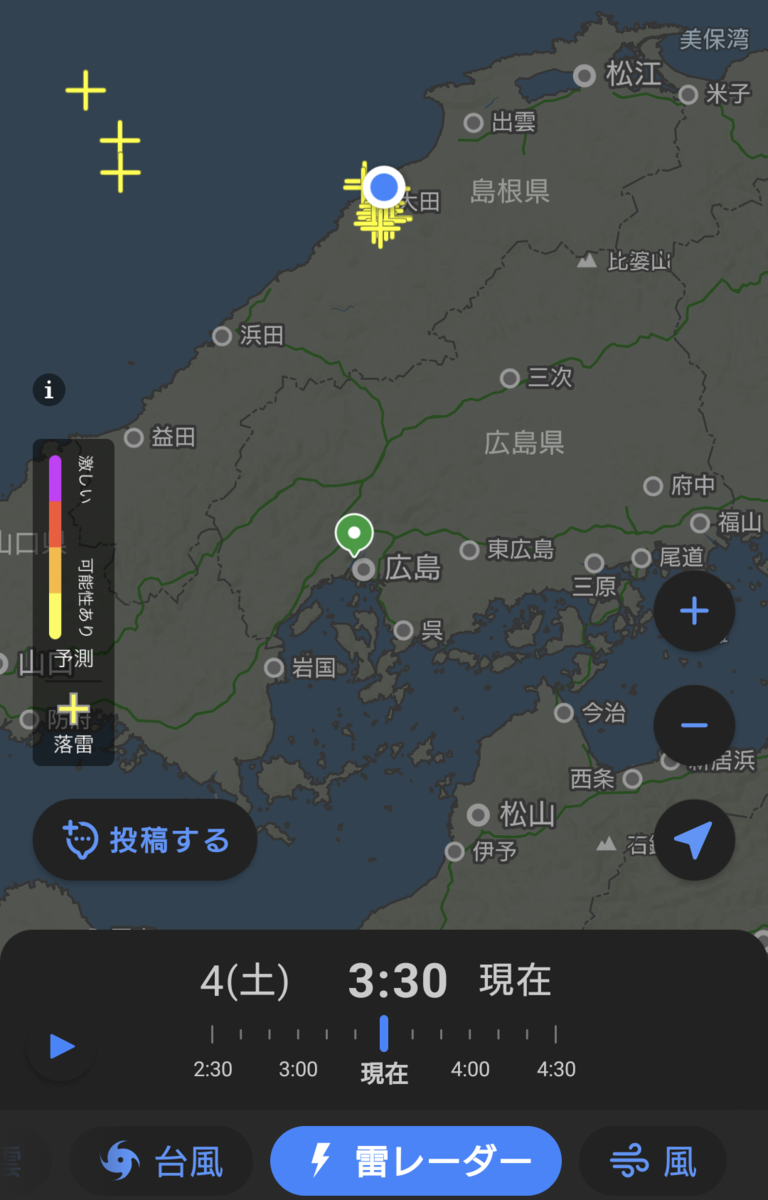The width and height of the screenshot is (768, 1200).
Task: Open the legend info icon
Action: [49, 389]
